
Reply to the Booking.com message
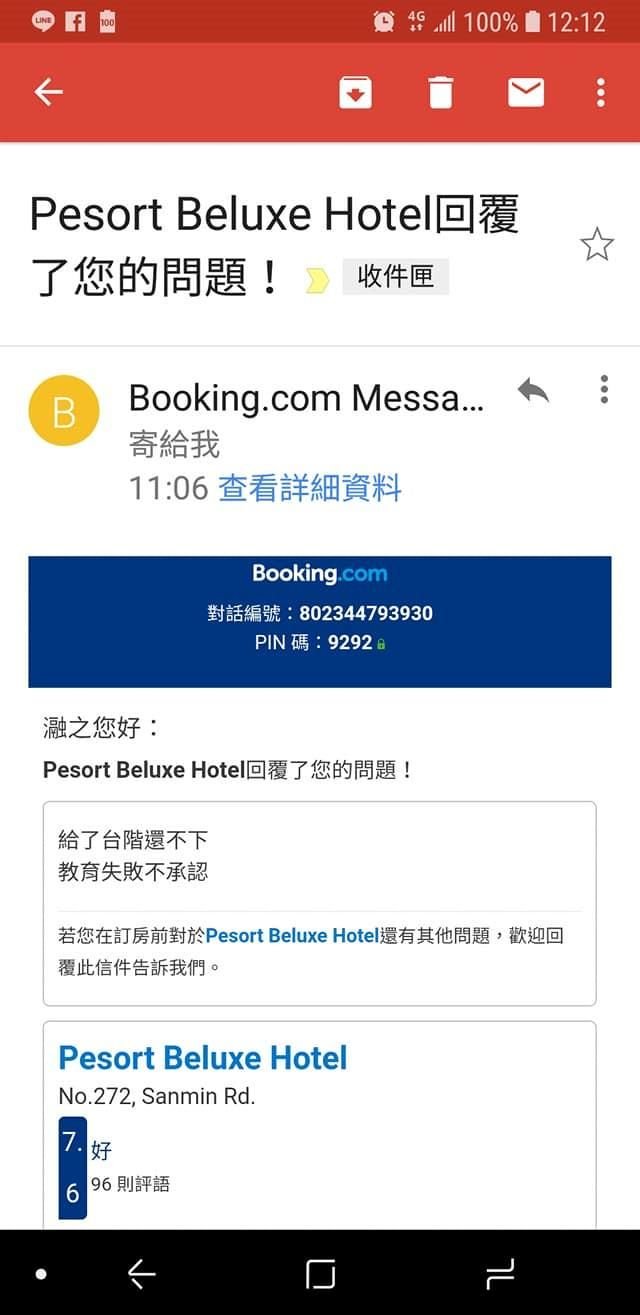coord(533,391)
